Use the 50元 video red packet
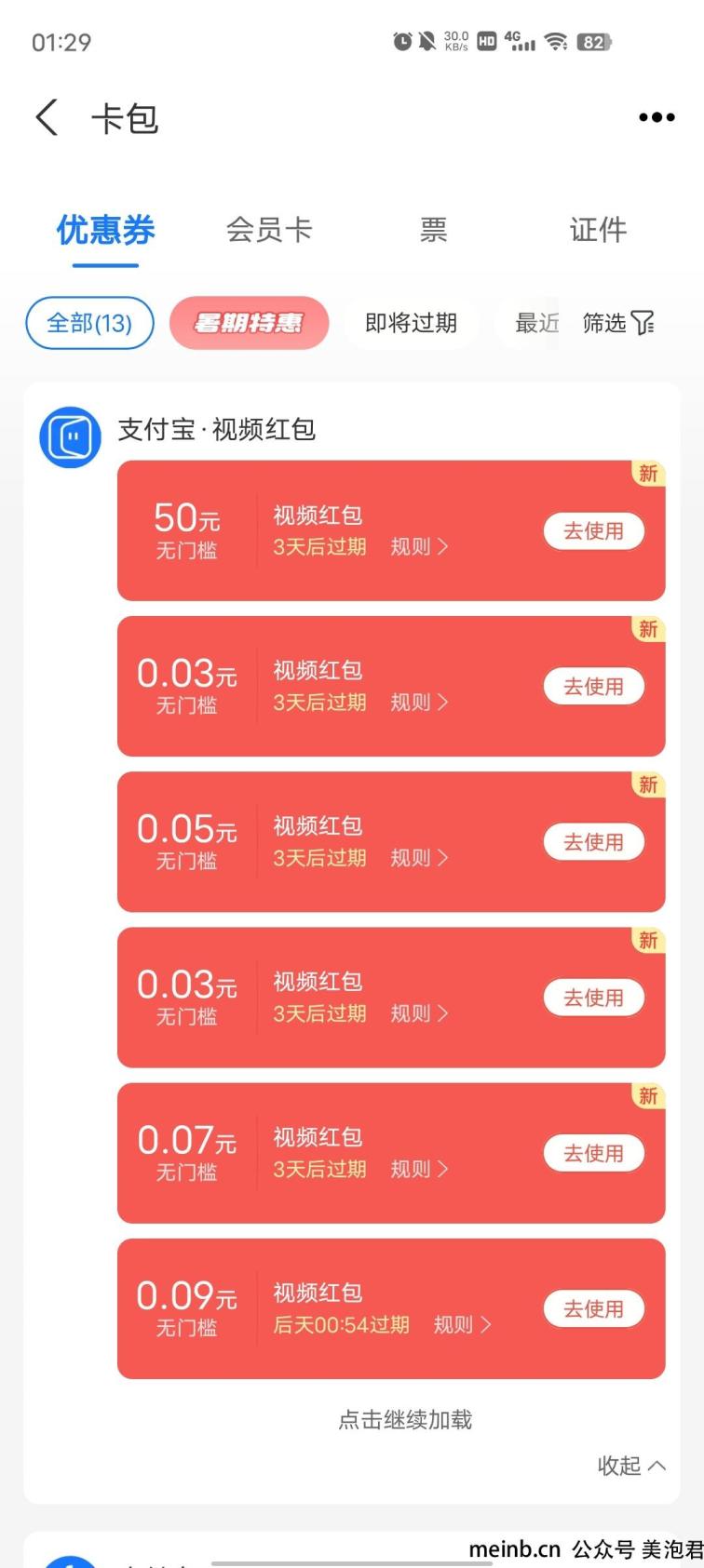This screenshot has height=1568, width=704. (x=594, y=531)
